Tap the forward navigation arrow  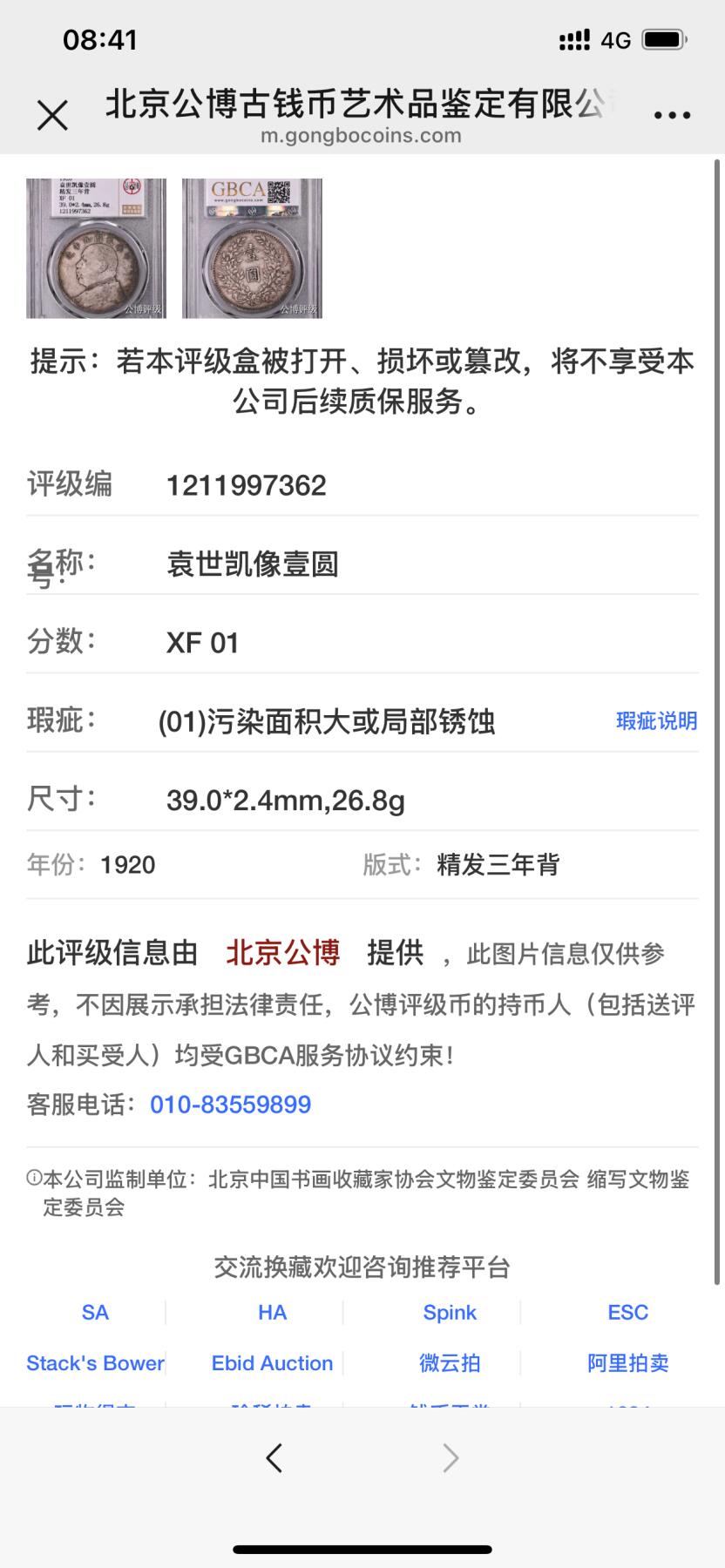tap(449, 1456)
